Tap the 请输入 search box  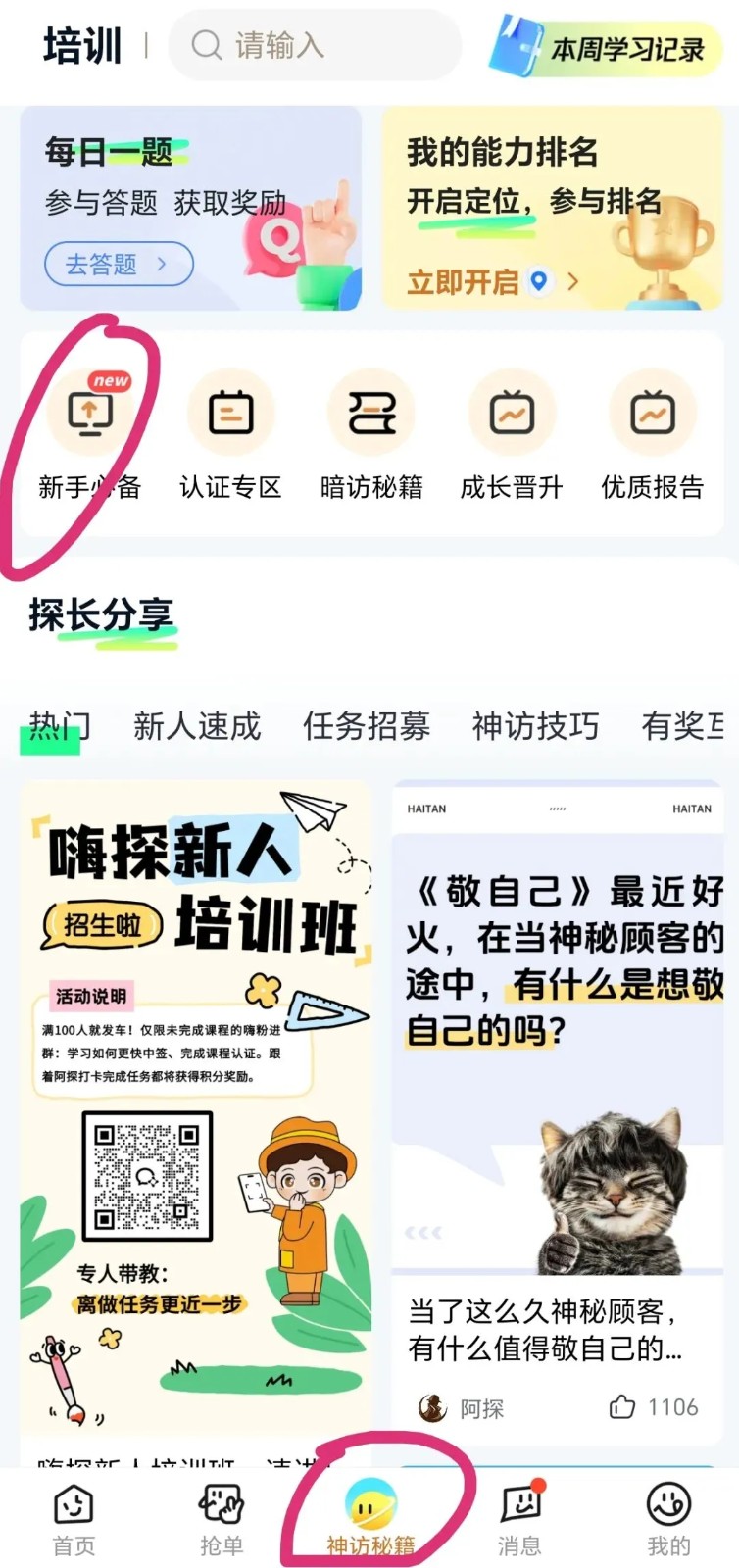tap(314, 45)
